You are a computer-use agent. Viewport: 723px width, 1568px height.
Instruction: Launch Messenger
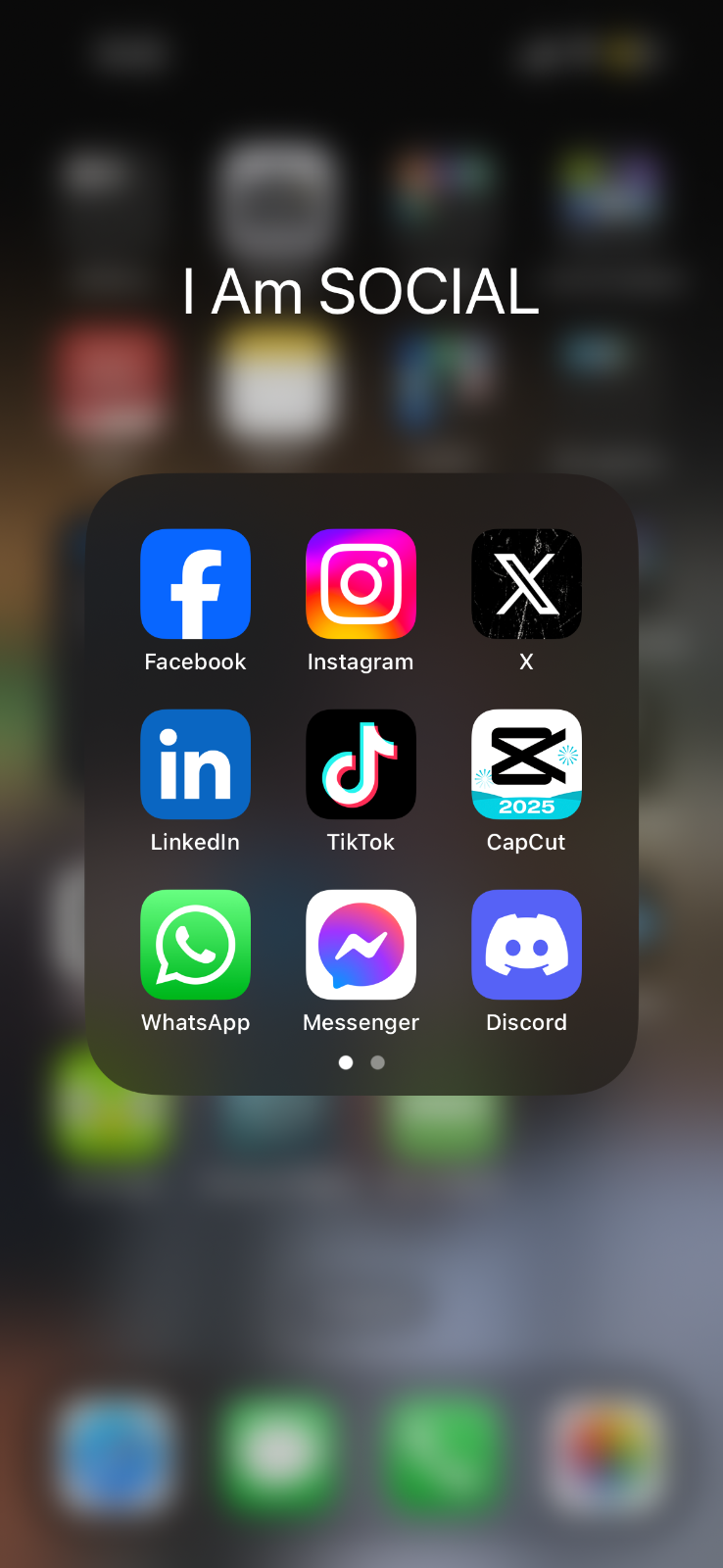point(361,945)
